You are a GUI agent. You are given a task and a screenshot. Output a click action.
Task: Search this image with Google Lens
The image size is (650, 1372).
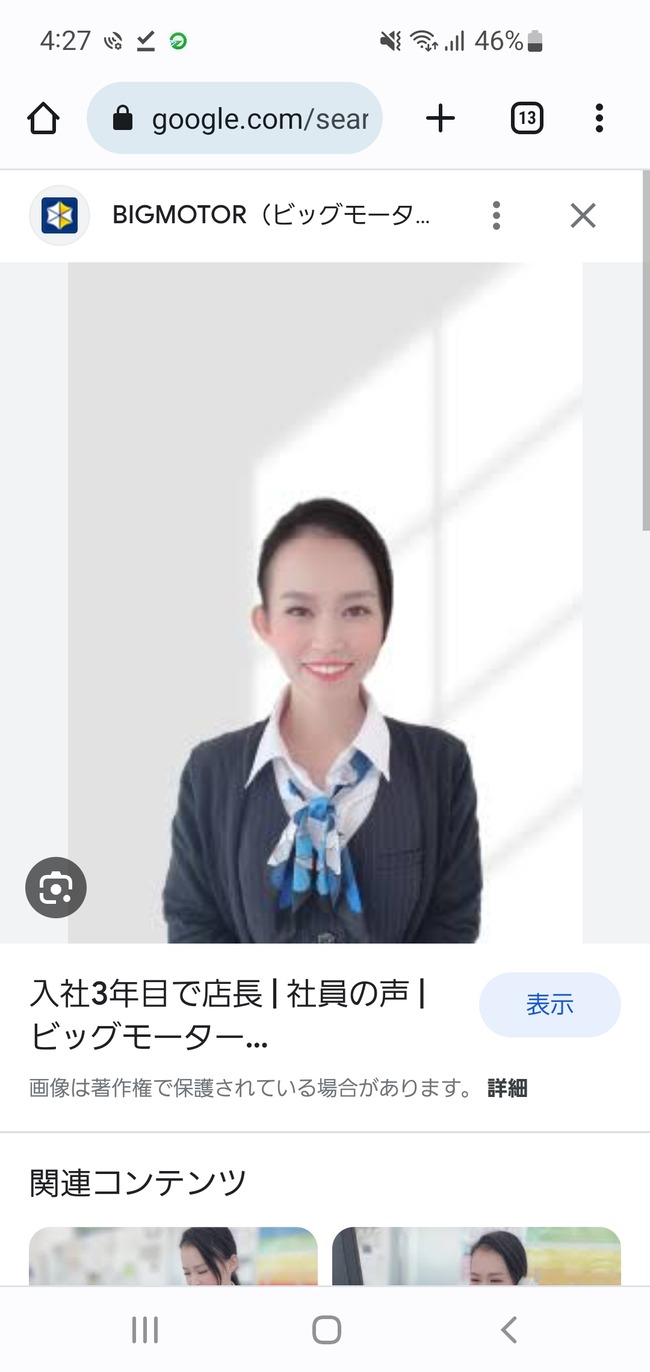pyautogui.click(x=56, y=888)
